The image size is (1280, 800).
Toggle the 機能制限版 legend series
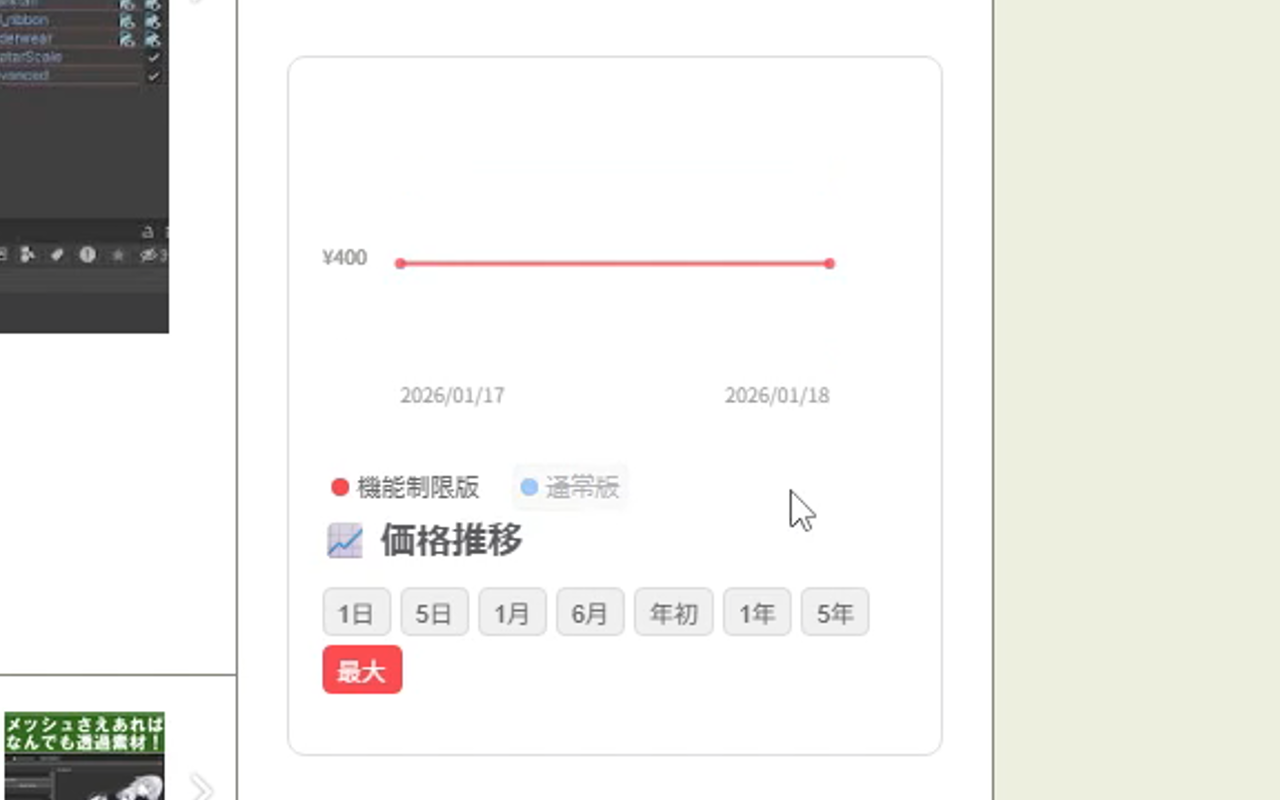coord(405,487)
